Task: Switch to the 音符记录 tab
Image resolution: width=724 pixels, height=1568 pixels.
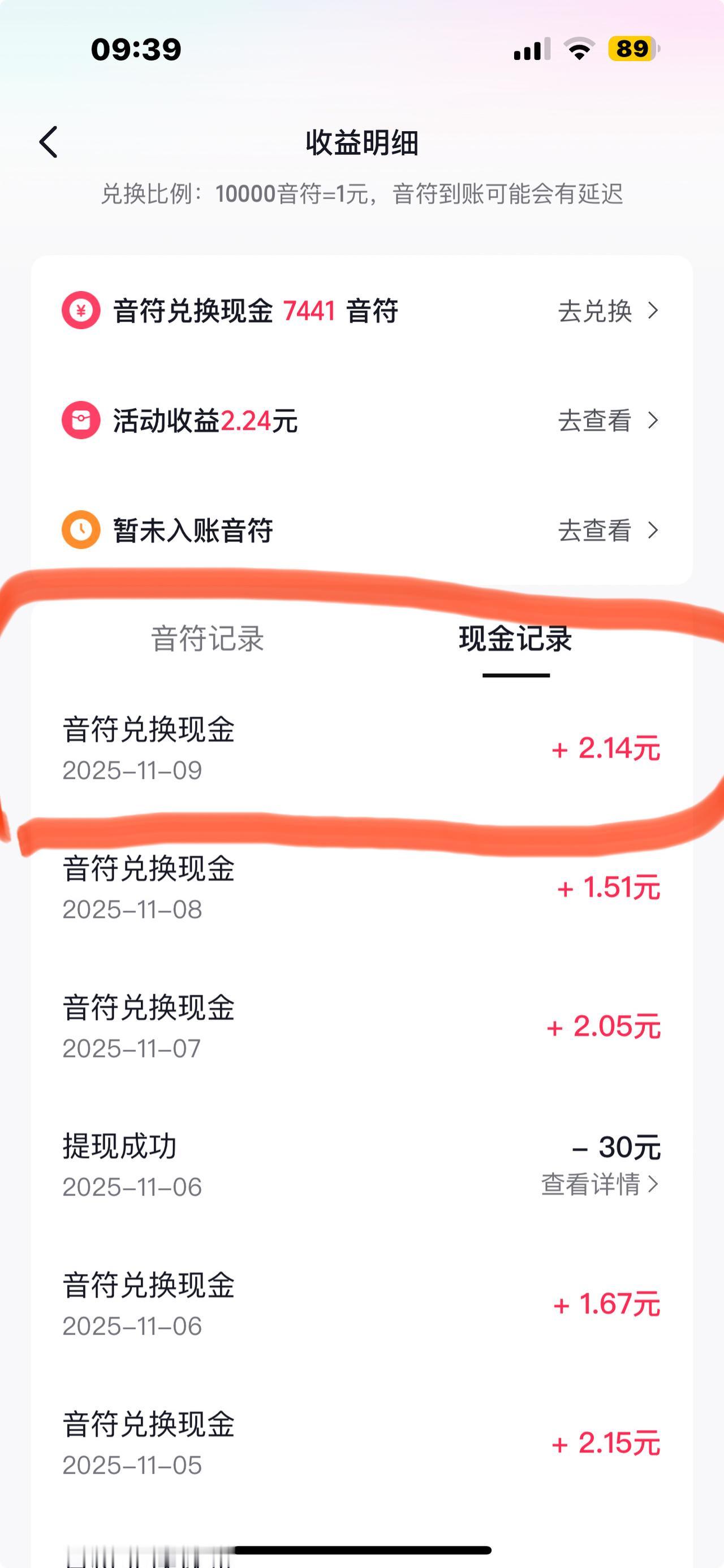Action: (x=208, y=639)
